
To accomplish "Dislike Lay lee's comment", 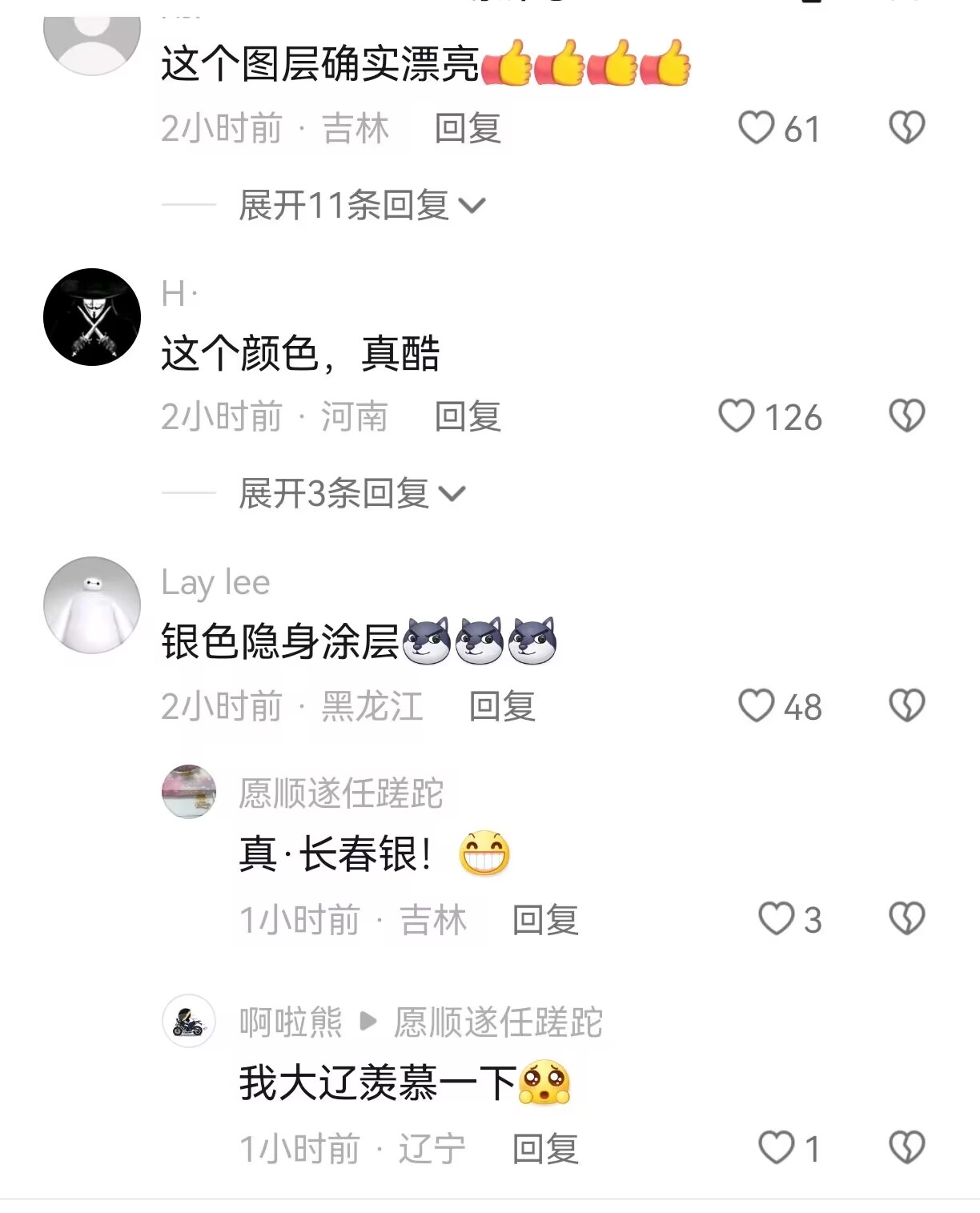I will click(906, 706).
